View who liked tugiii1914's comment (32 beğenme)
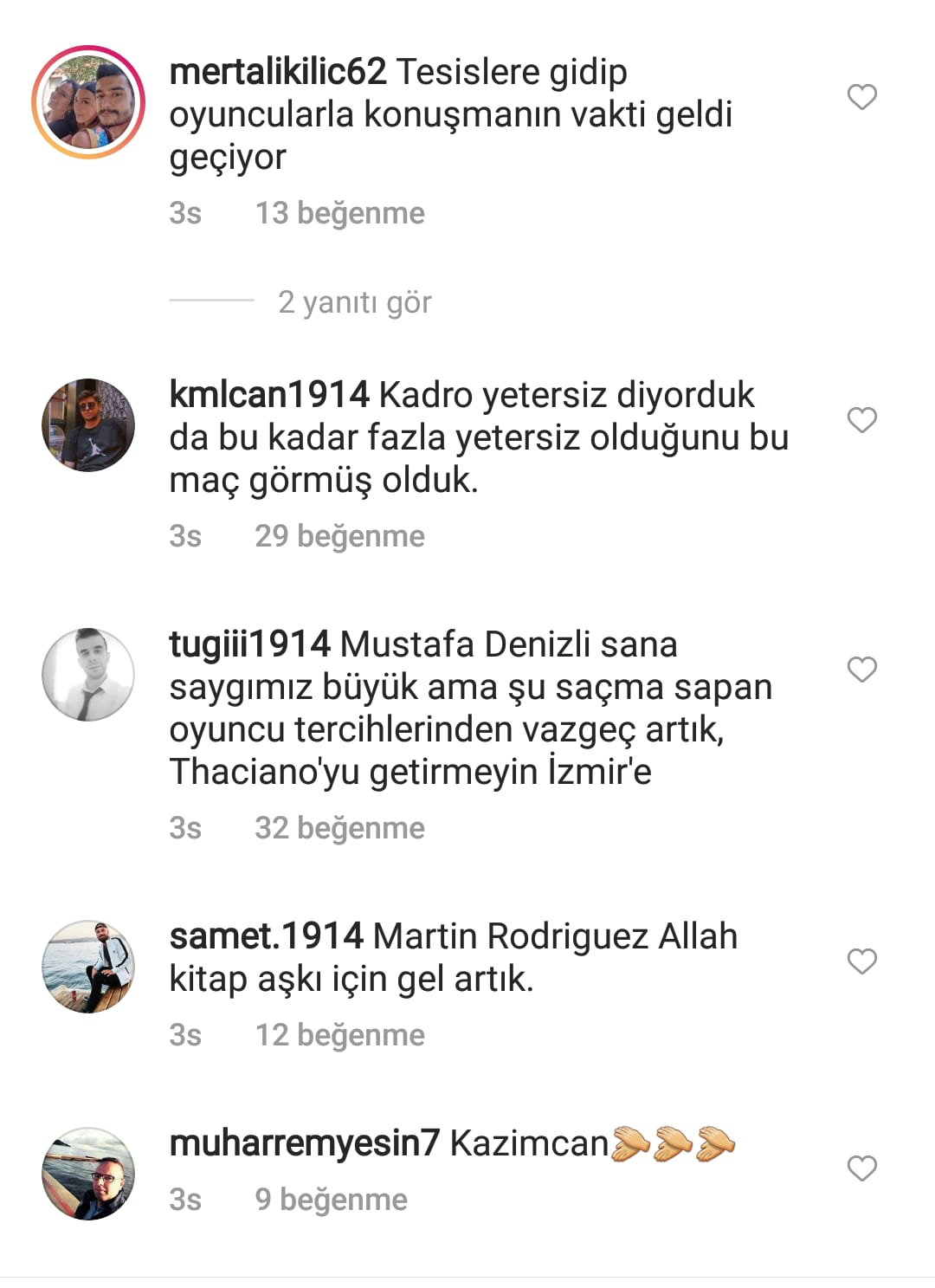This screenshot has height=1288, width=935. pos(339,828)
